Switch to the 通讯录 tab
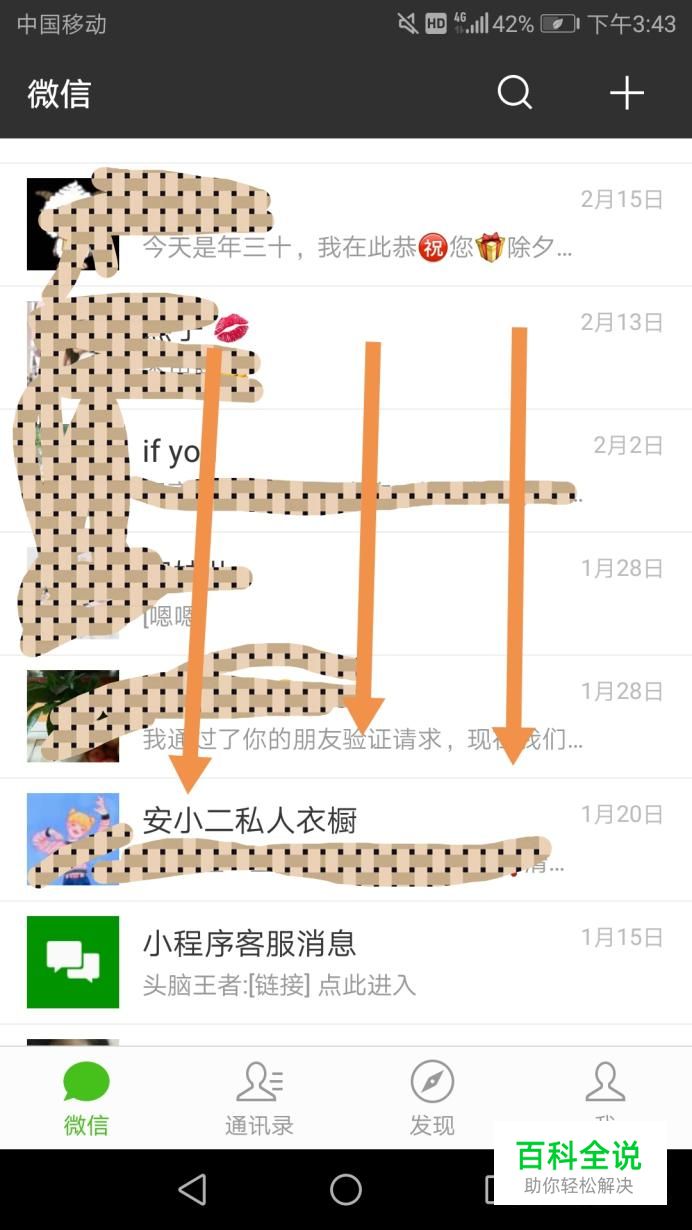The height and width of the screenshot is (1230, 692). pyautogui.click(x=259, y=1098)
